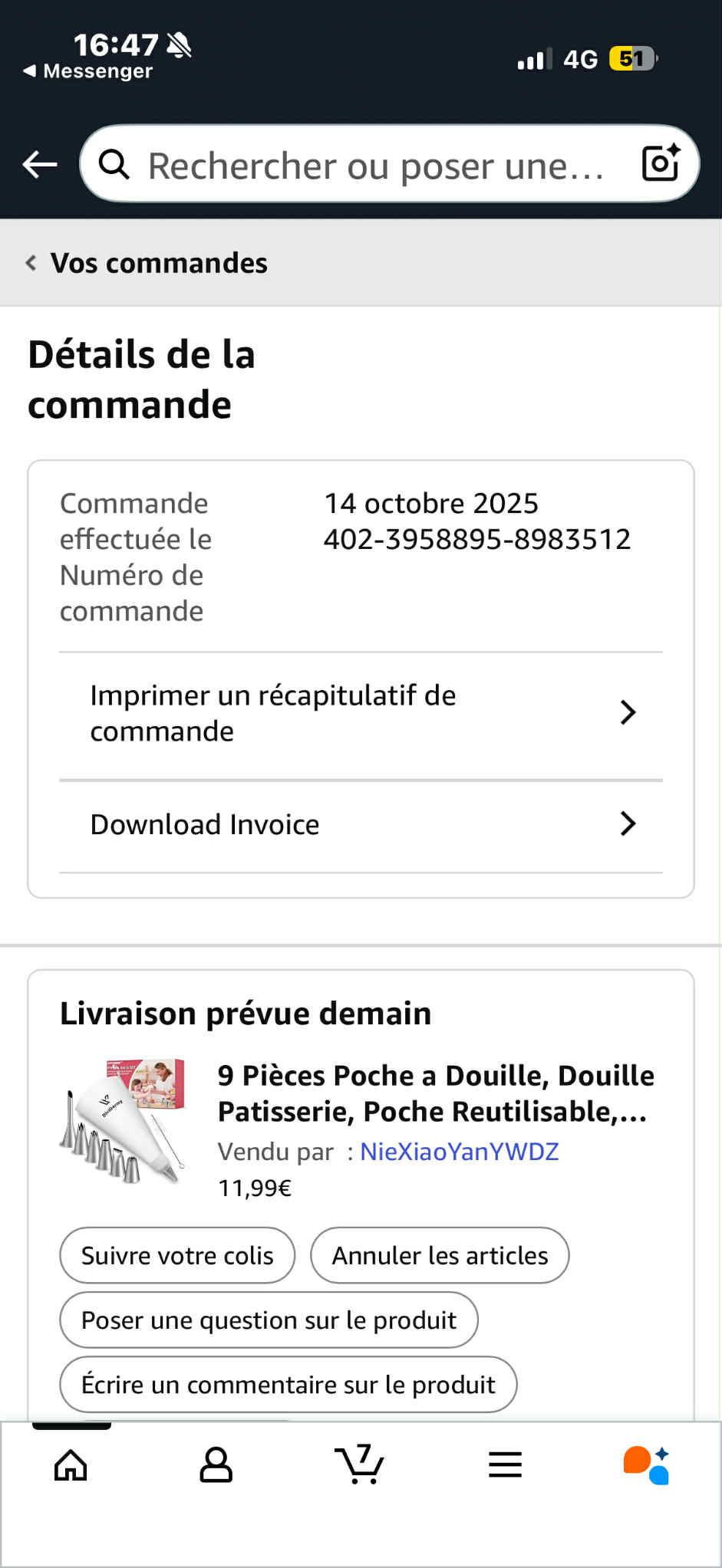Viewport: 722px width, 1568px height.
Task: Tap Poser une question sur le produit
Action: coord(269,1320)
